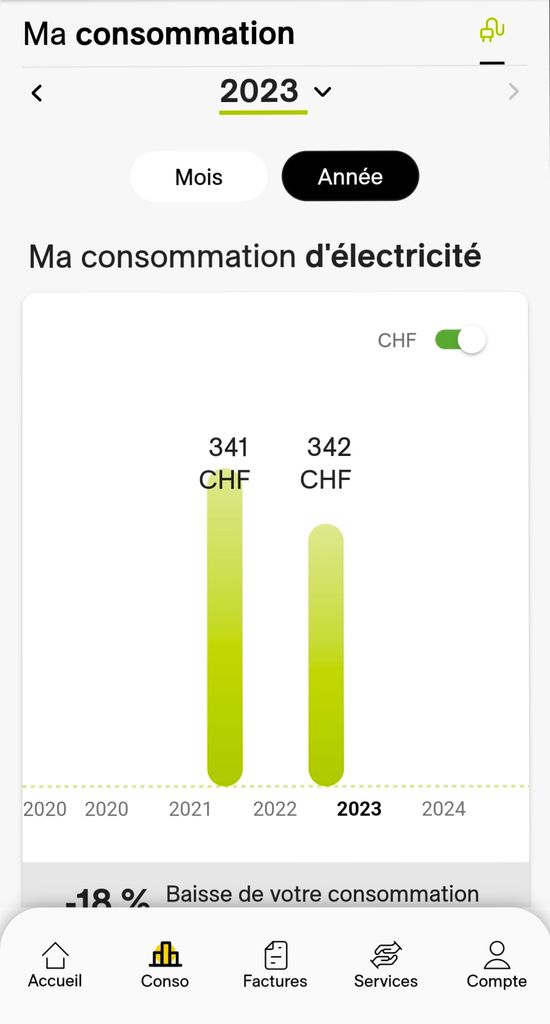This screenshot has height=1024, width=550.
Task: Go to the Accueil tab
Action: [x=55, y=965]
